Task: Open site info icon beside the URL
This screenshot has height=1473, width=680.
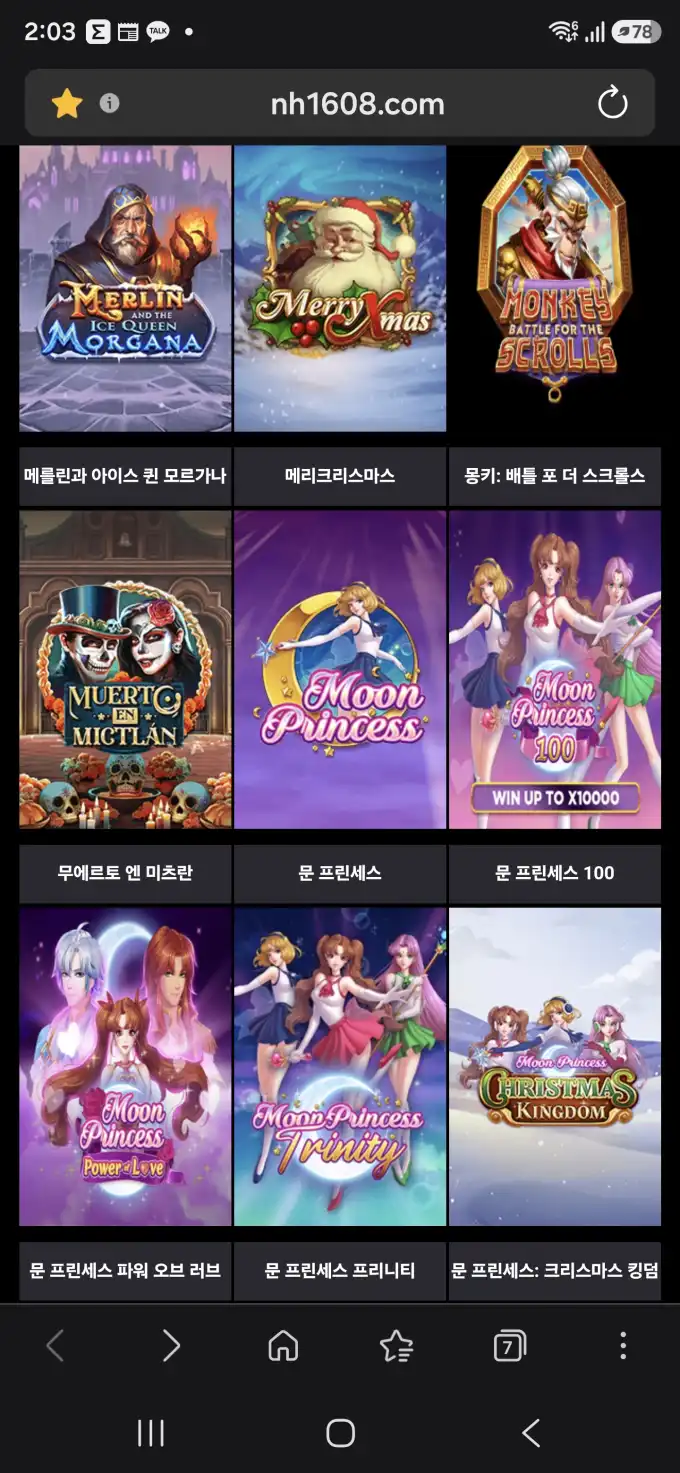Action: pos(109,103)
